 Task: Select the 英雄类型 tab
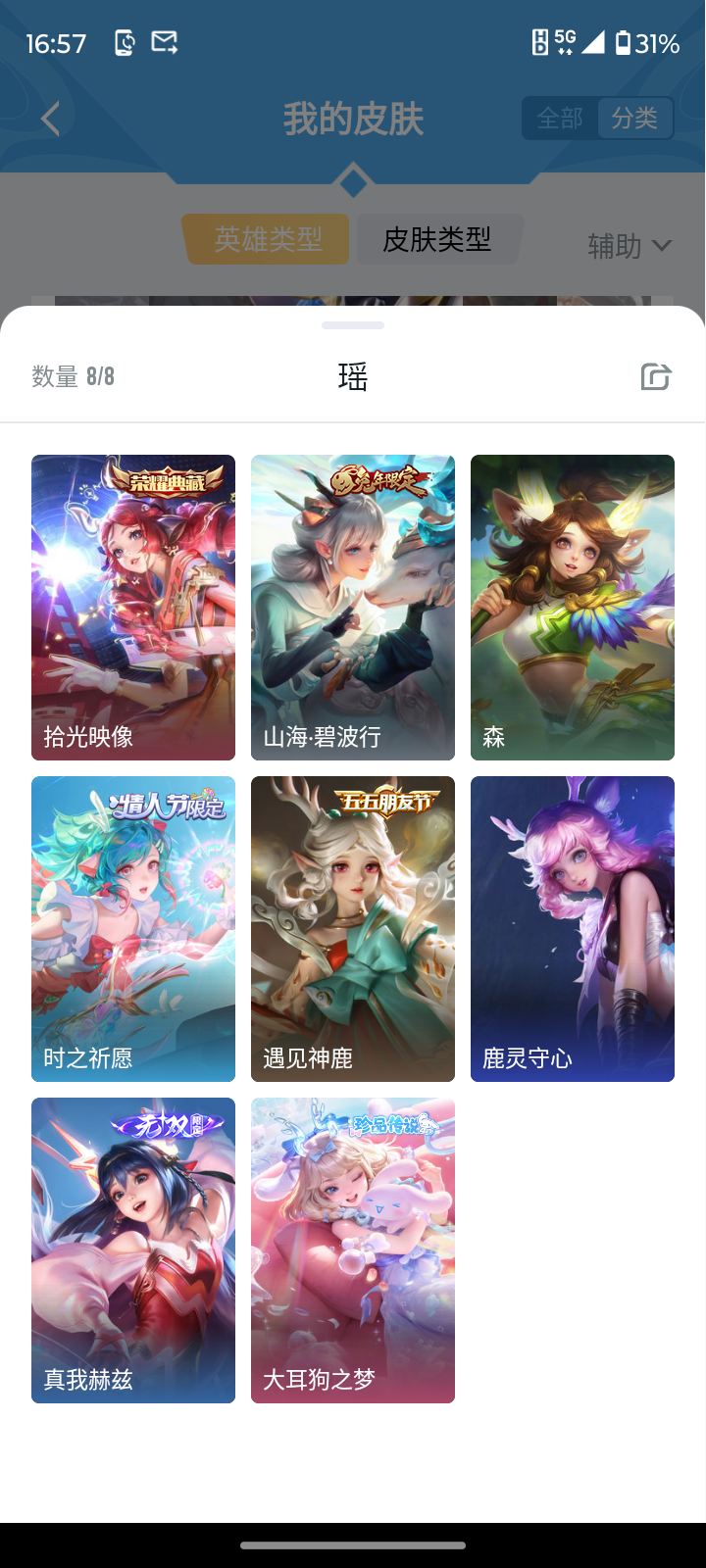coord(267,239)
